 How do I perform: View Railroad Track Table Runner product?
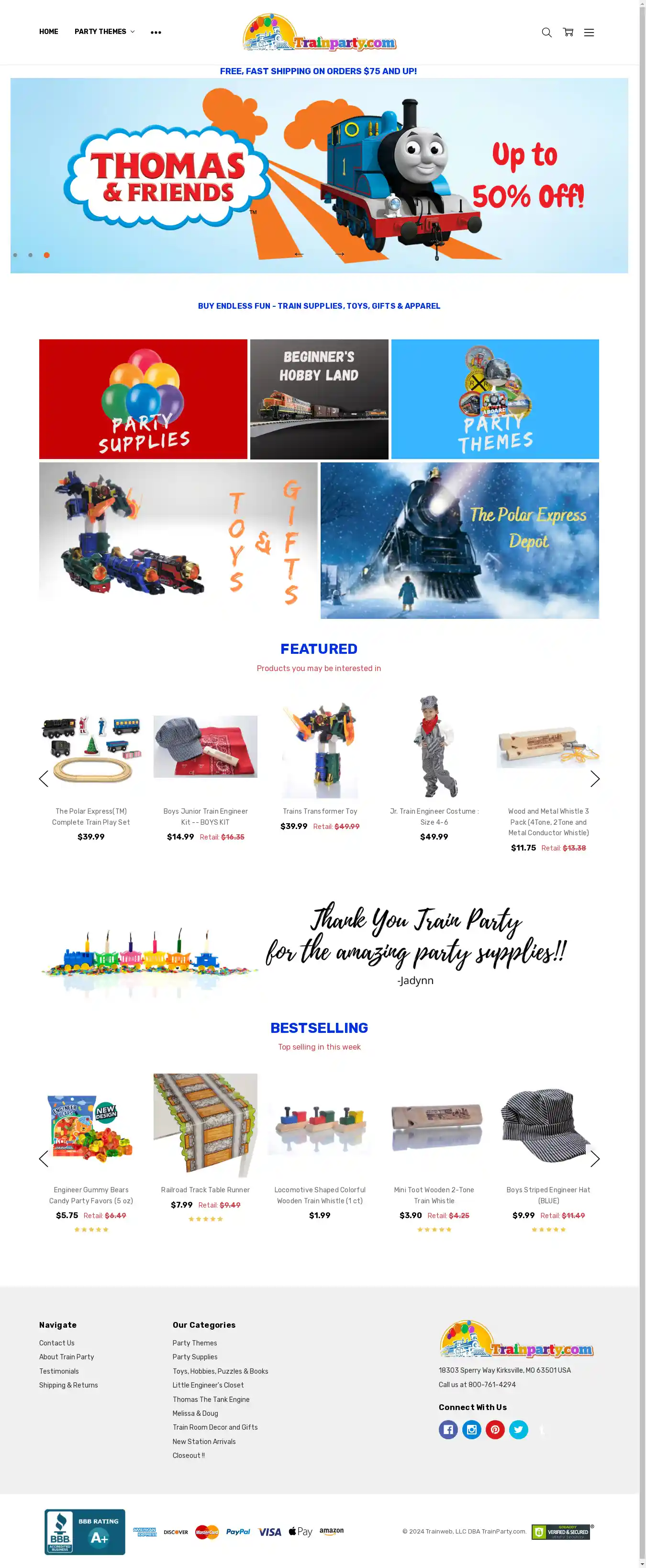tap(205, 1189)
